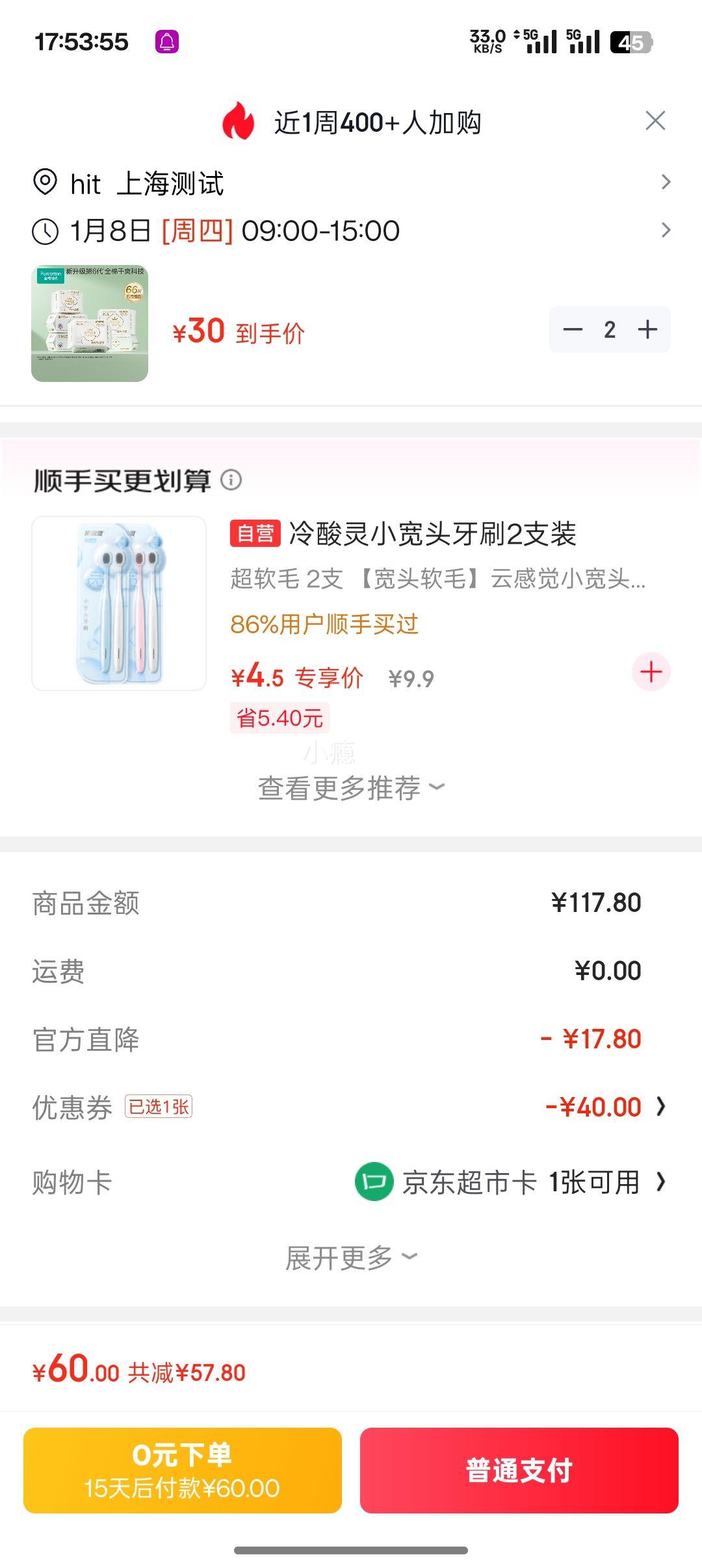The width and height of the screenshot is (702, 1568).
Task: Tap the notification bell icon in status bar
Action: [x=168, y=42]
